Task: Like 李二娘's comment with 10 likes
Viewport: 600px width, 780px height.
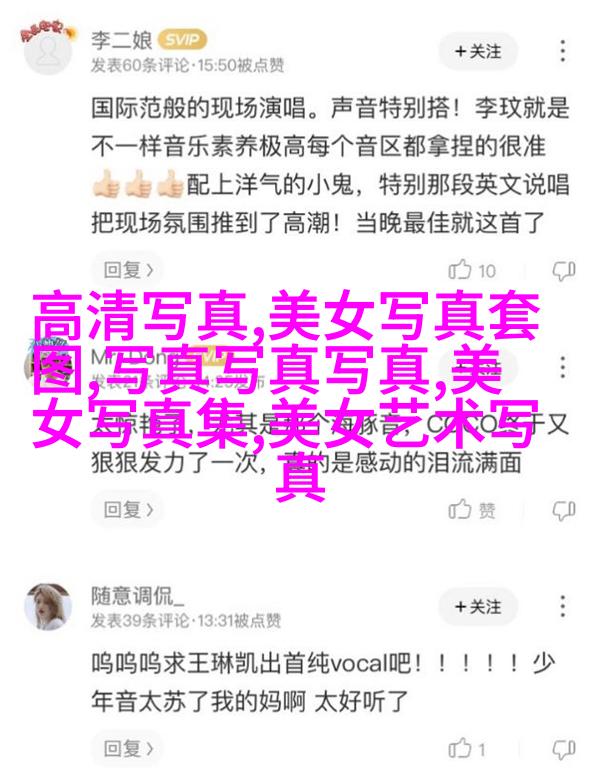Action: 472,270
